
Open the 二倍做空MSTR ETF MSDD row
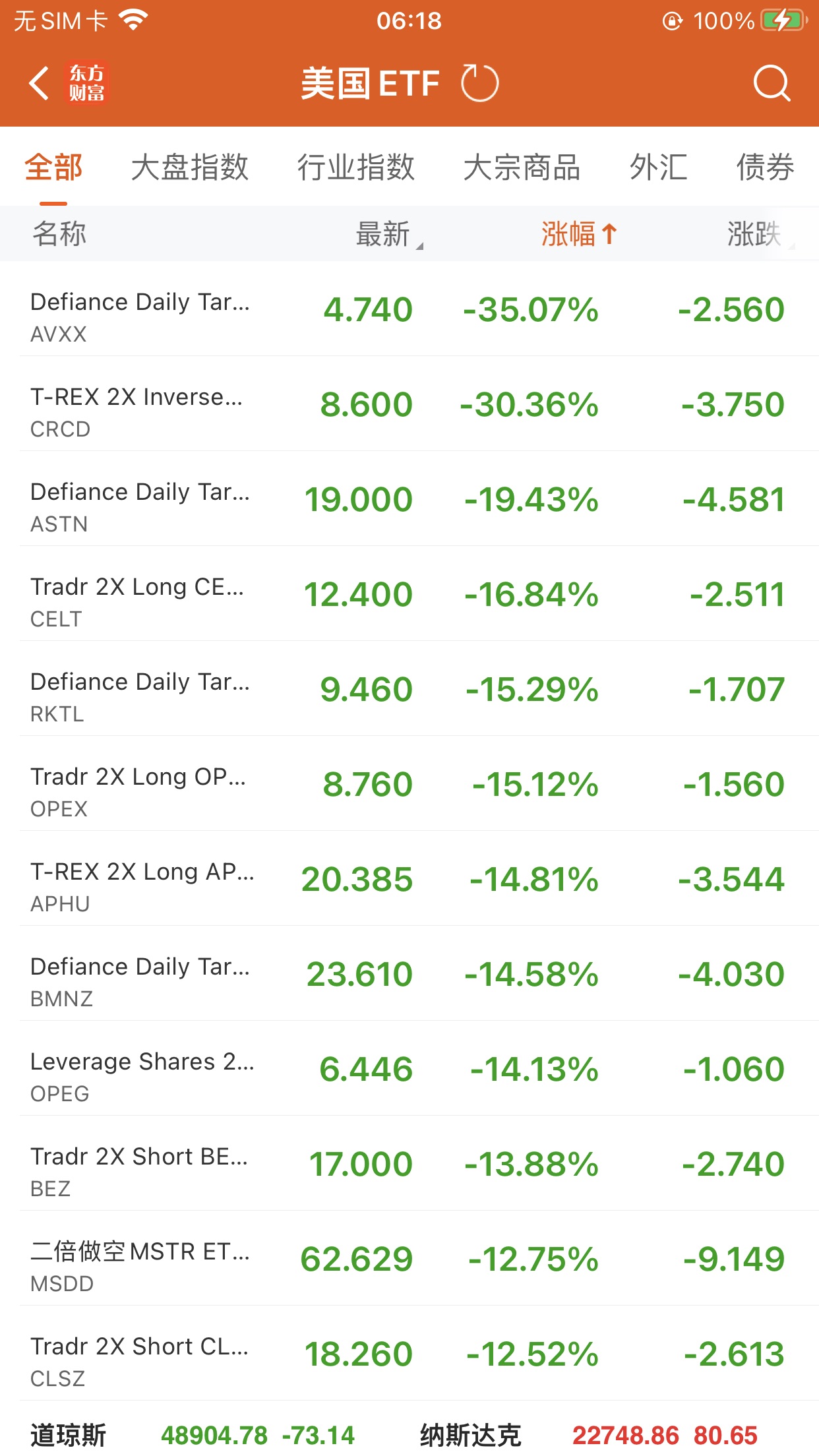click(x=409, y=1259)
